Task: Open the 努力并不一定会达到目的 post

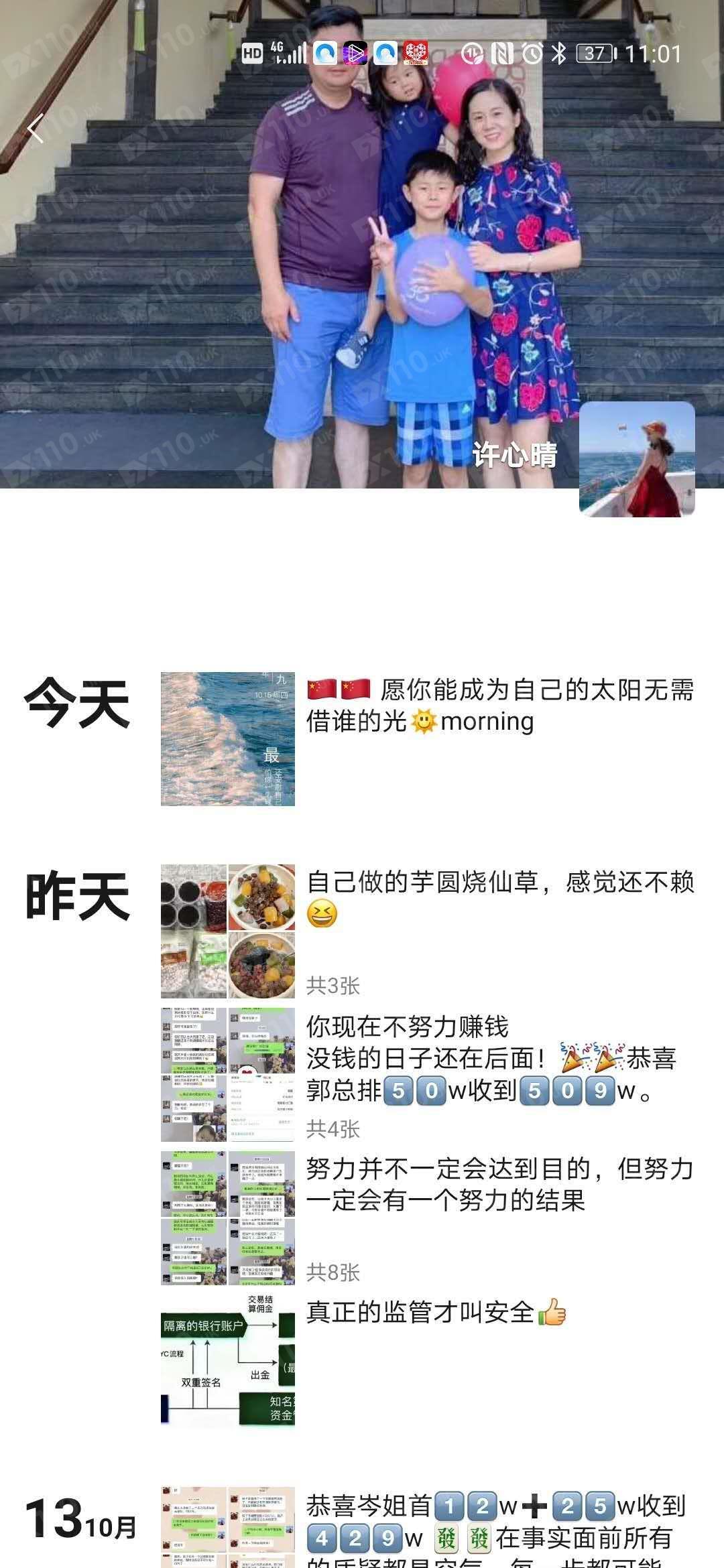Action: [x=499, y=1185]
